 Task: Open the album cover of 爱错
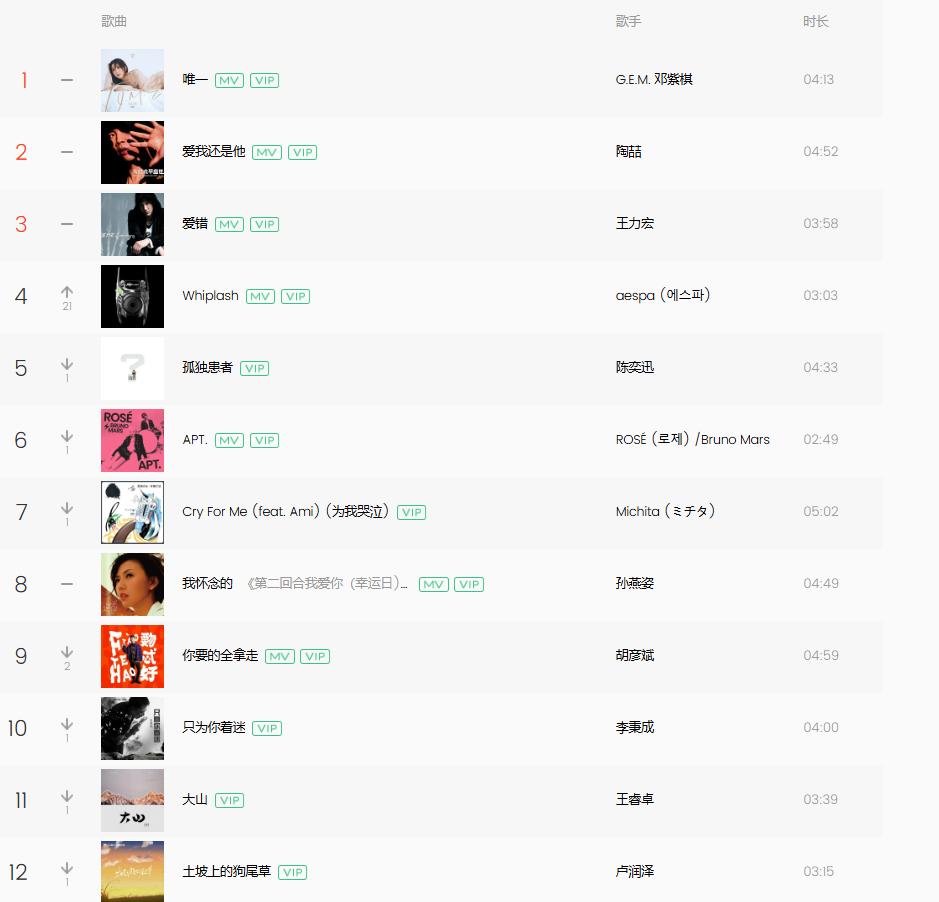coord(132,224)
